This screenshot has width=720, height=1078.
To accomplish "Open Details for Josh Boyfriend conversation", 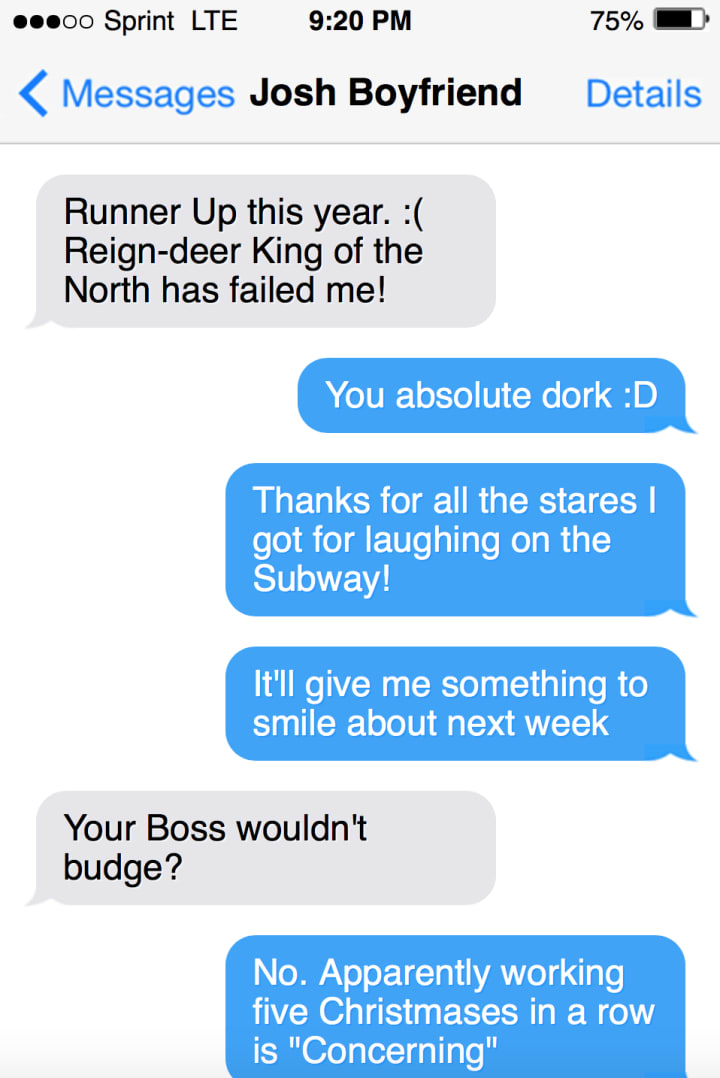I will [x=642, y=94].
